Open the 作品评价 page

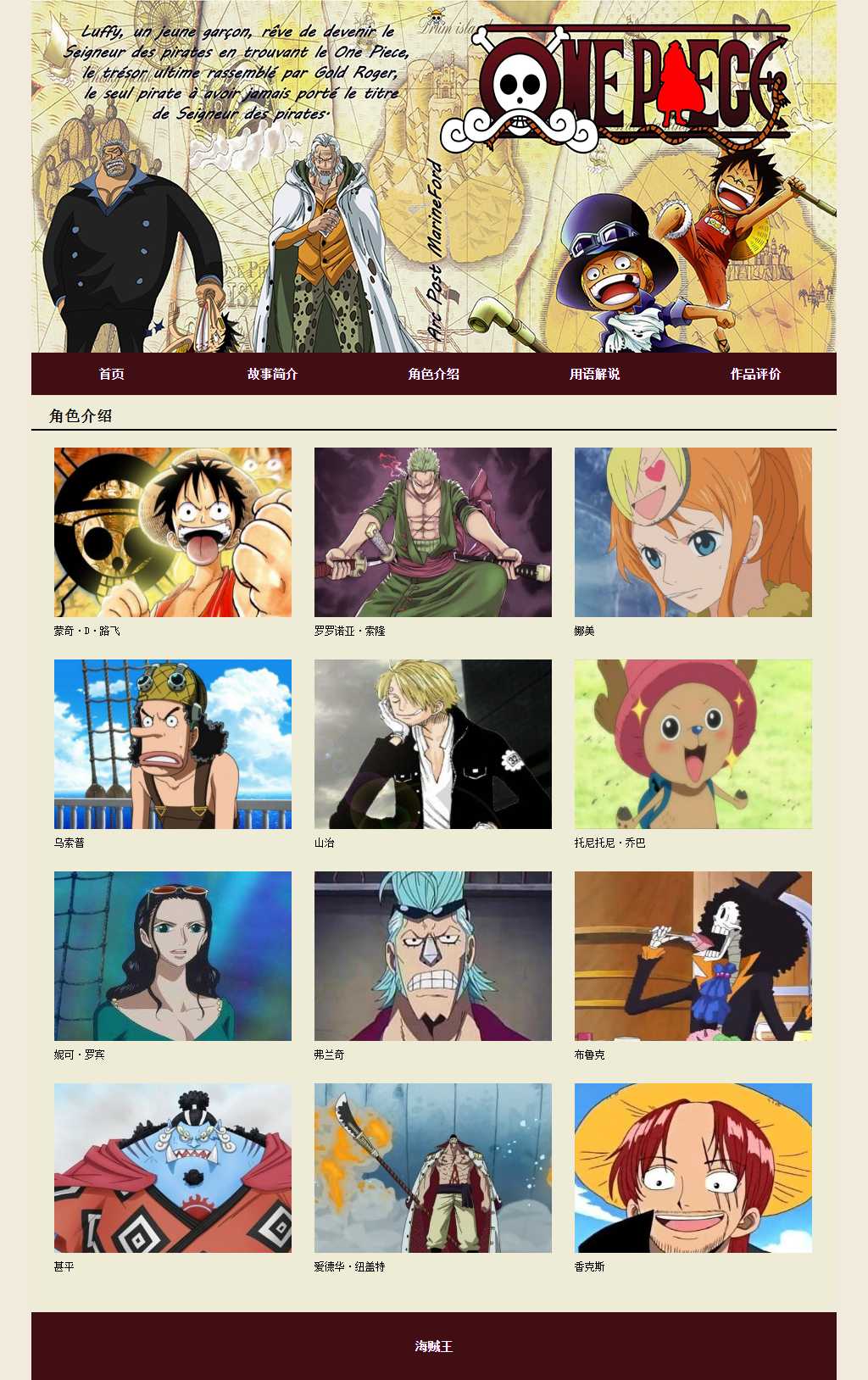pyautogui.click(x=756, y=374)
